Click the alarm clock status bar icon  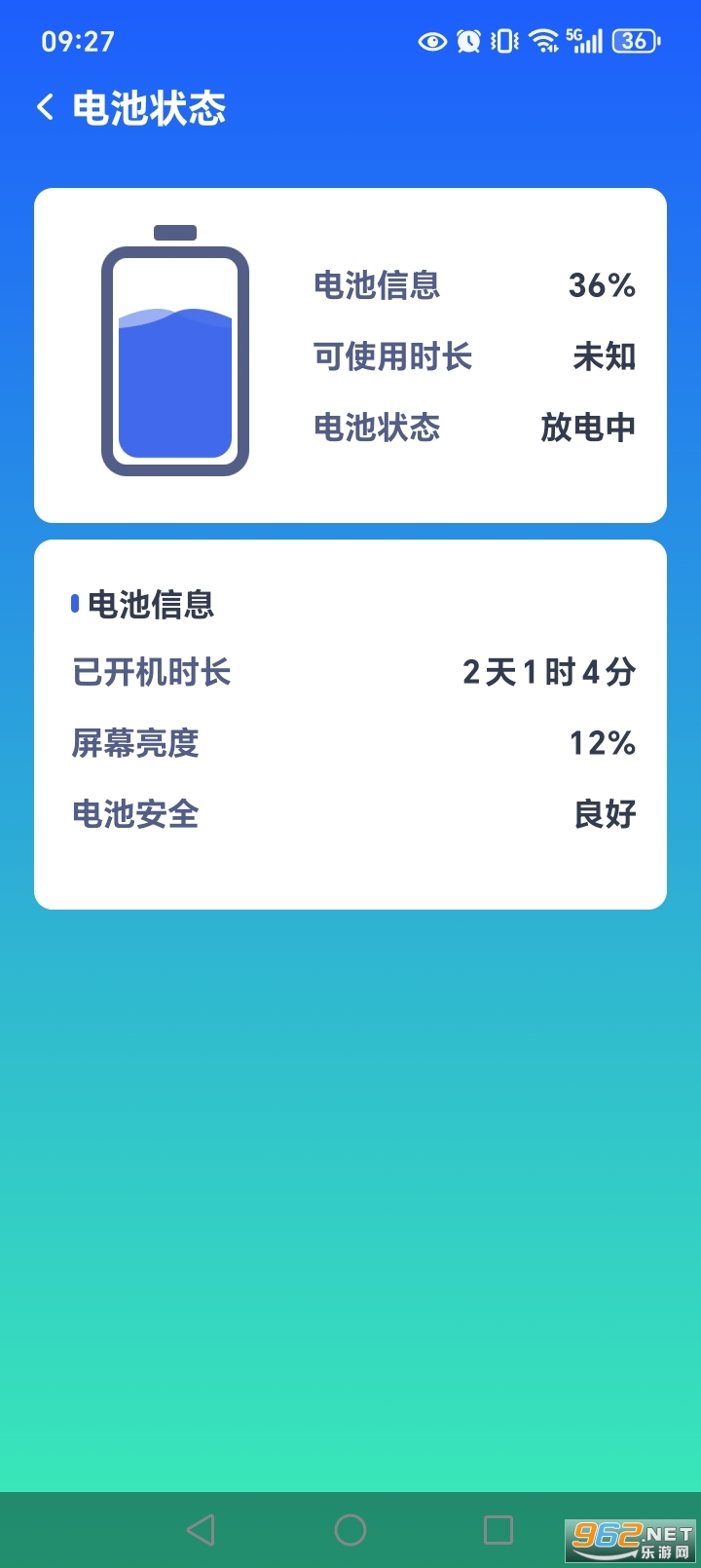(x=468, y=40)
